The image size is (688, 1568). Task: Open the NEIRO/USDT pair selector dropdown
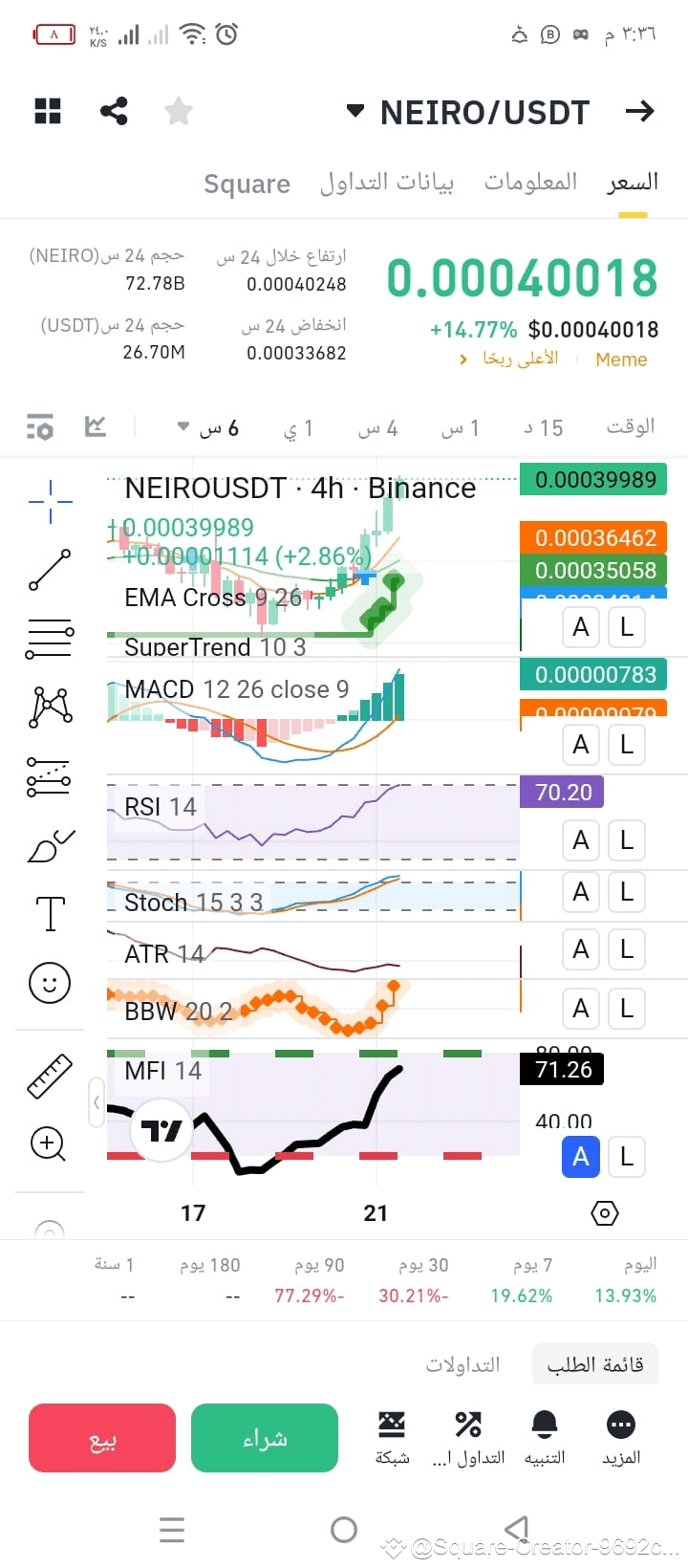click(x=468, y=113)
